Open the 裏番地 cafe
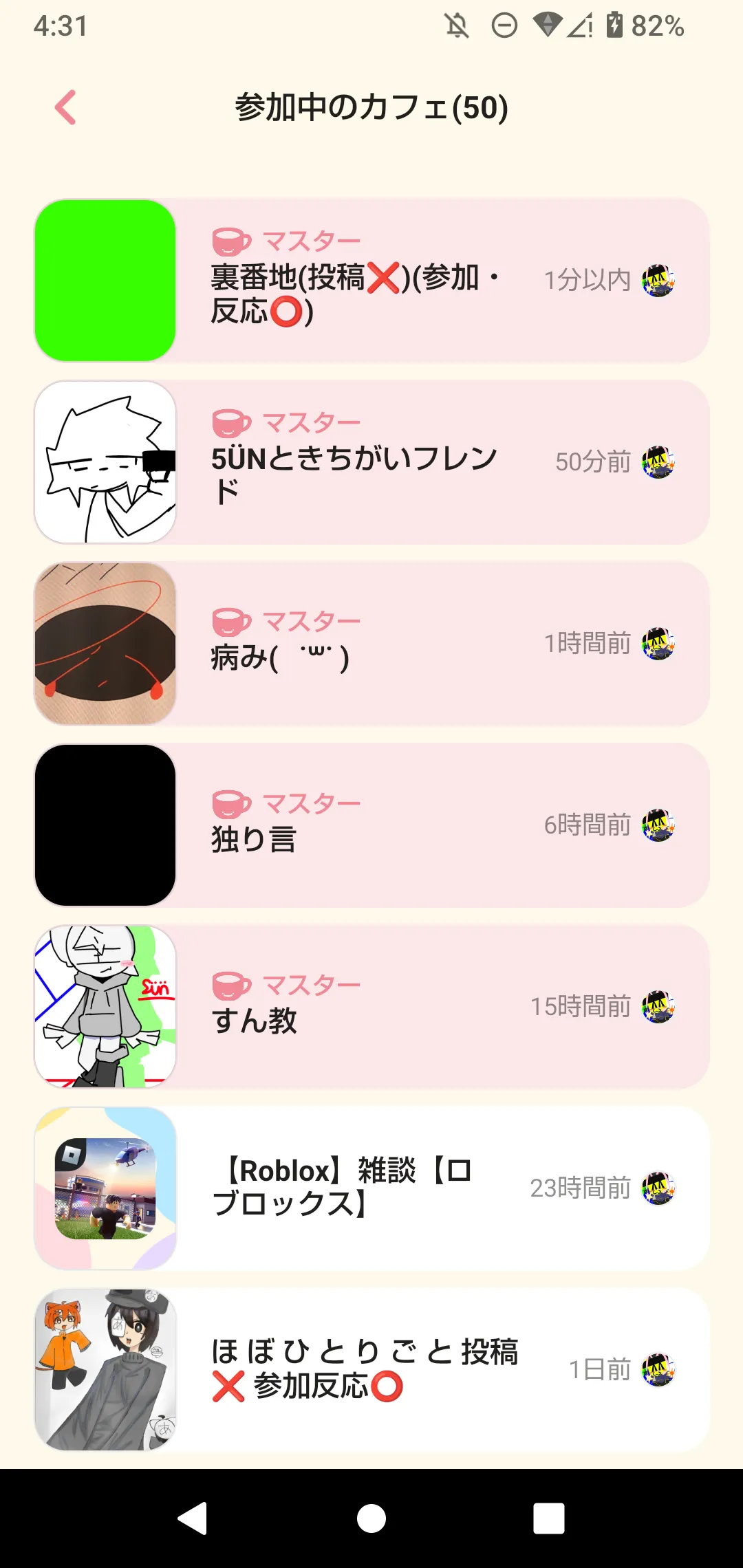The height and width of the screenshot is (1568, 743). 371,281
